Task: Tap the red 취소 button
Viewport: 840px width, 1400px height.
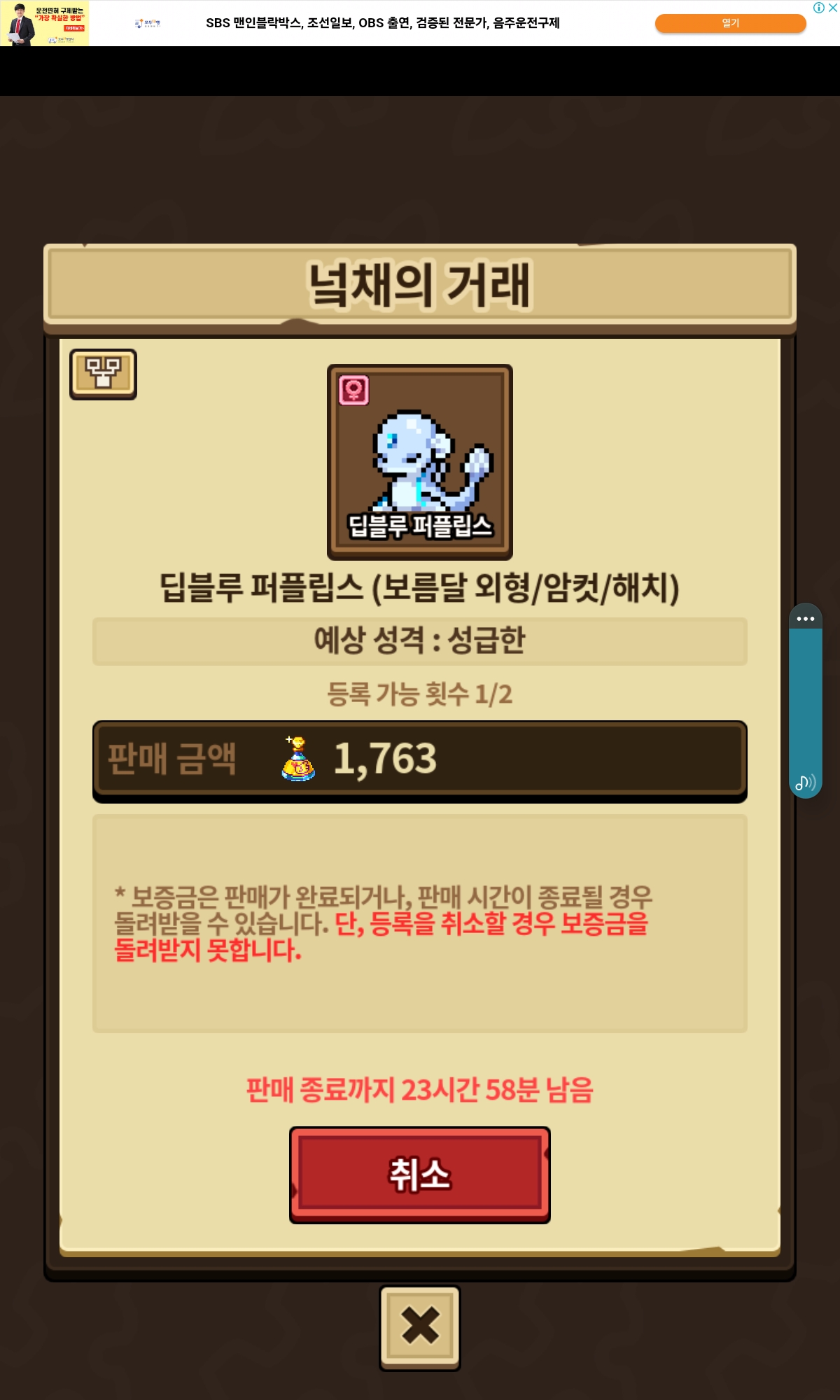Action: [419, 1175]
